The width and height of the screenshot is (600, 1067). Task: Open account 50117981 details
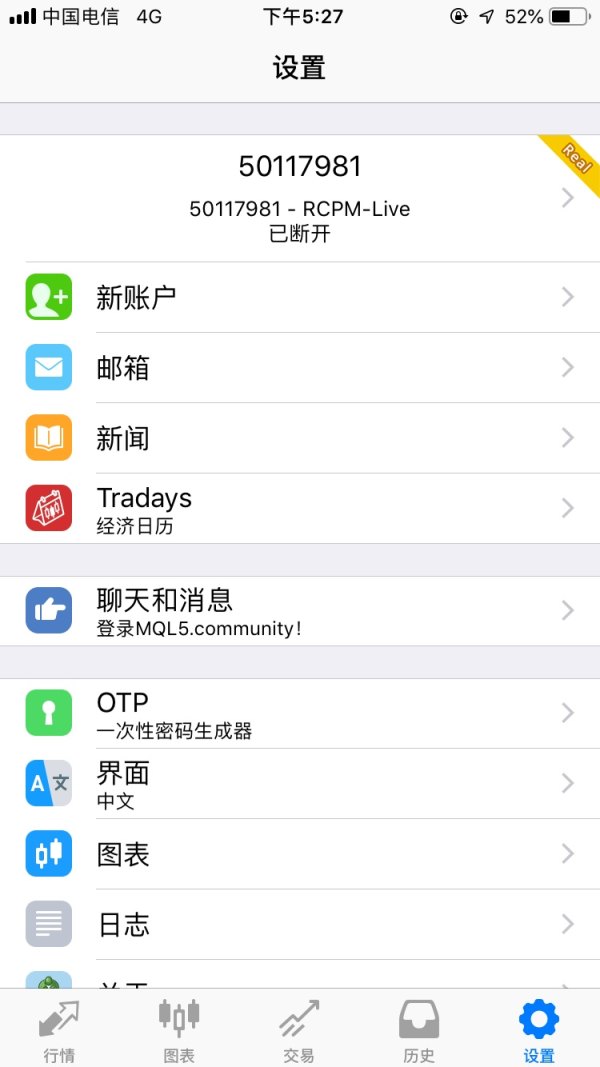pos(300,197)
